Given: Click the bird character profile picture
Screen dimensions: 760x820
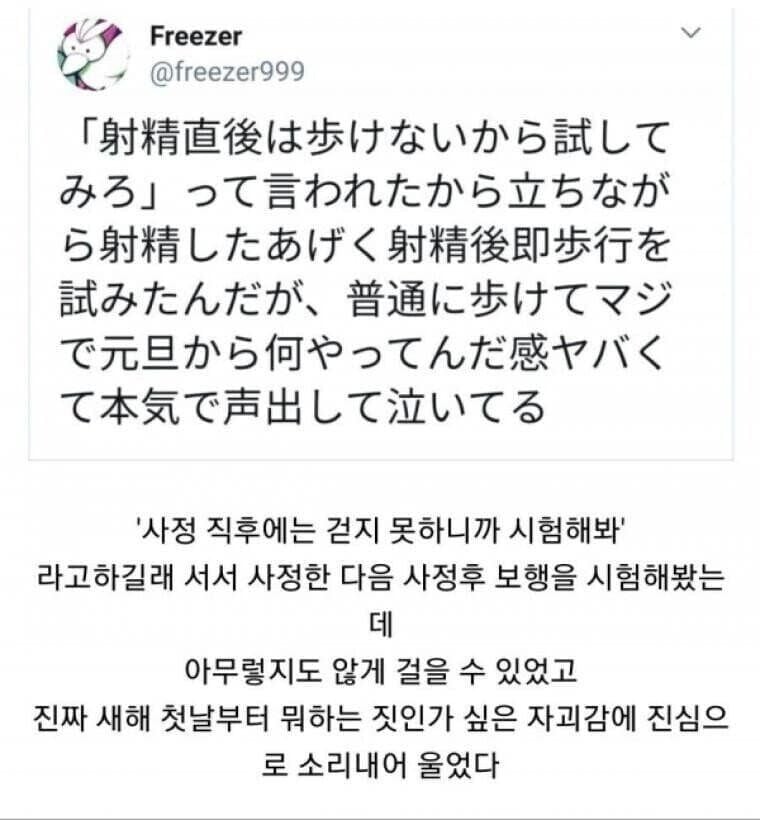Looking at the screenshot, I should (x=90, y=55).
